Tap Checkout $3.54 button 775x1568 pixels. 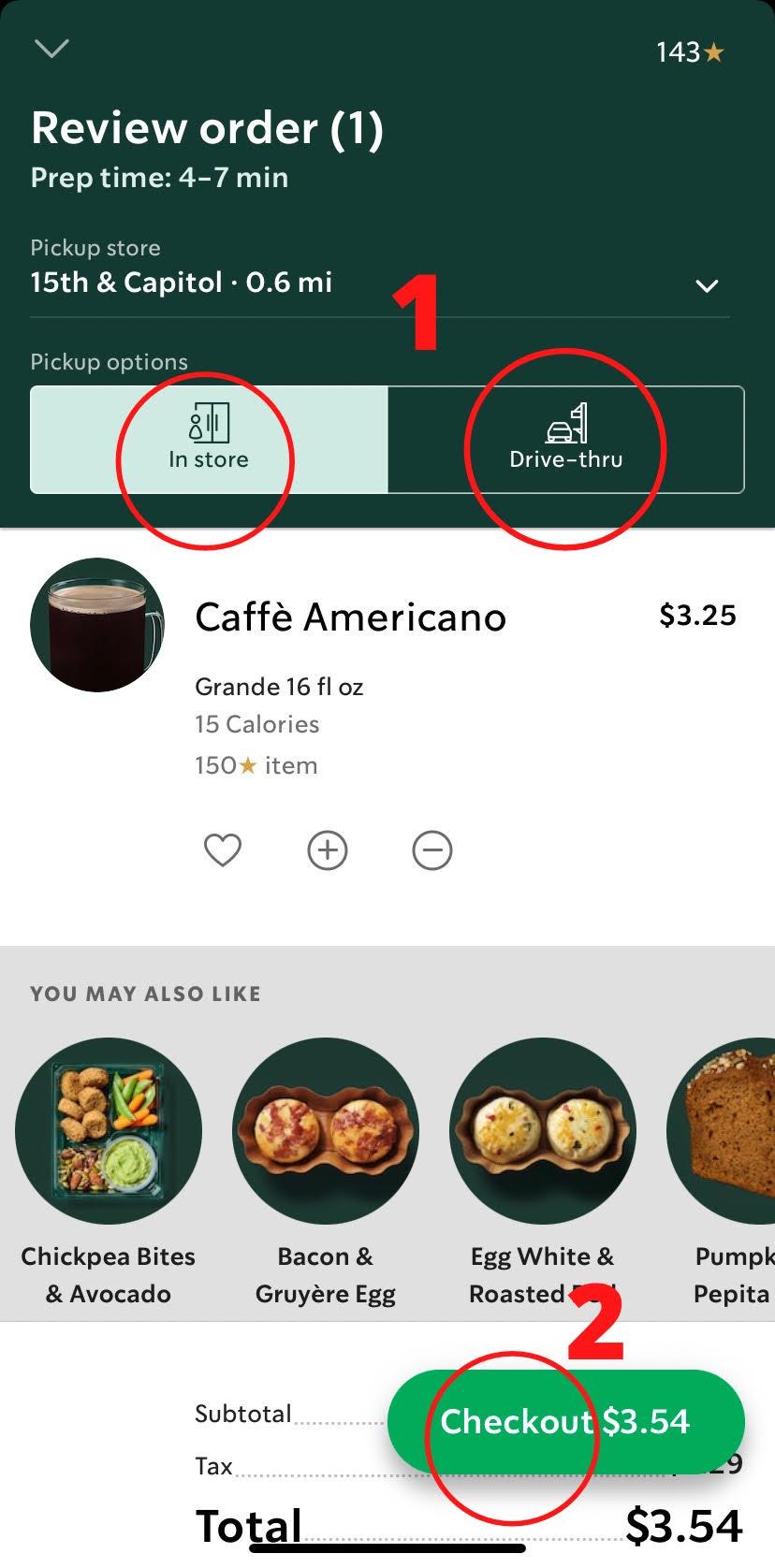pos(565,1421)
